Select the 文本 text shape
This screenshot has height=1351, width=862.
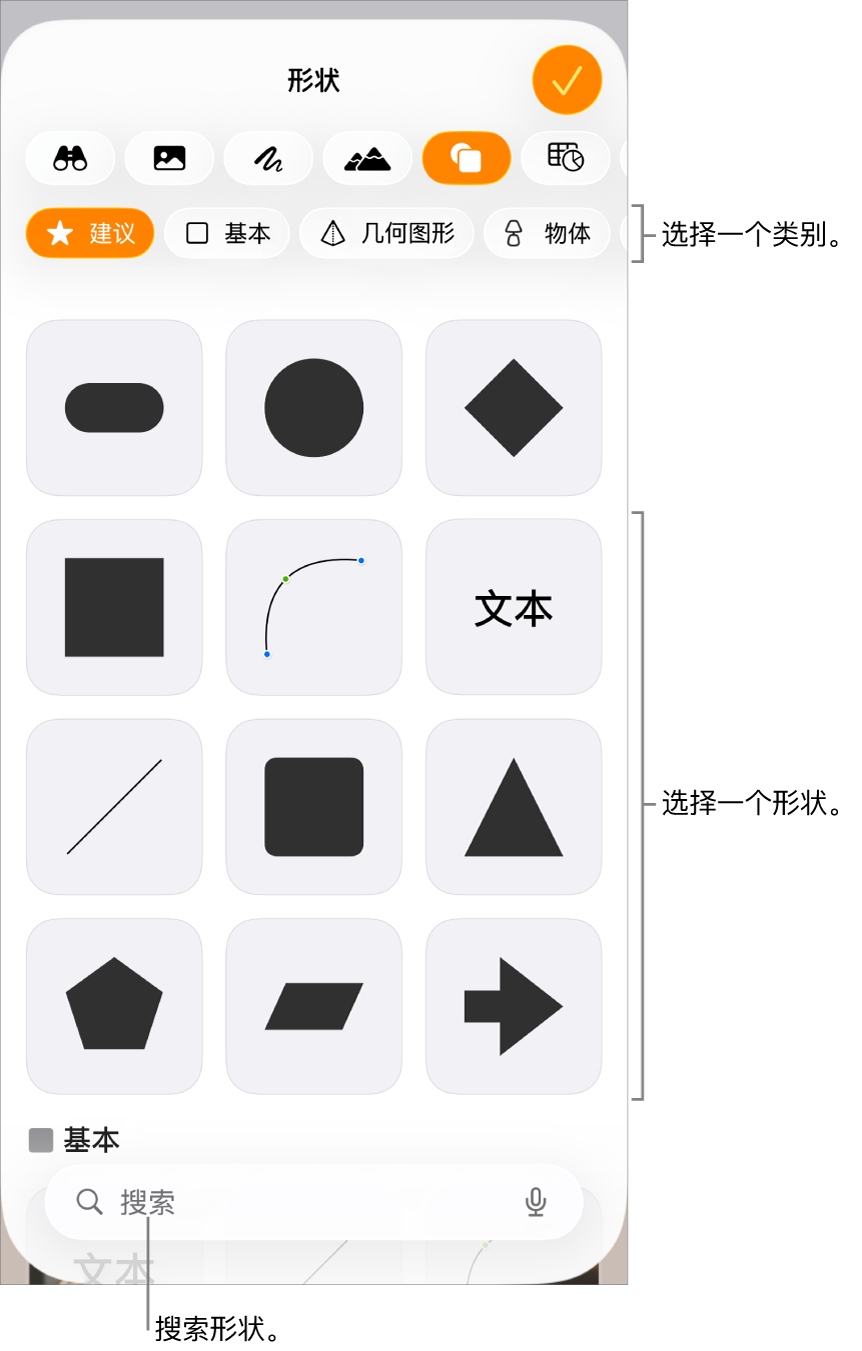[513, 606]
